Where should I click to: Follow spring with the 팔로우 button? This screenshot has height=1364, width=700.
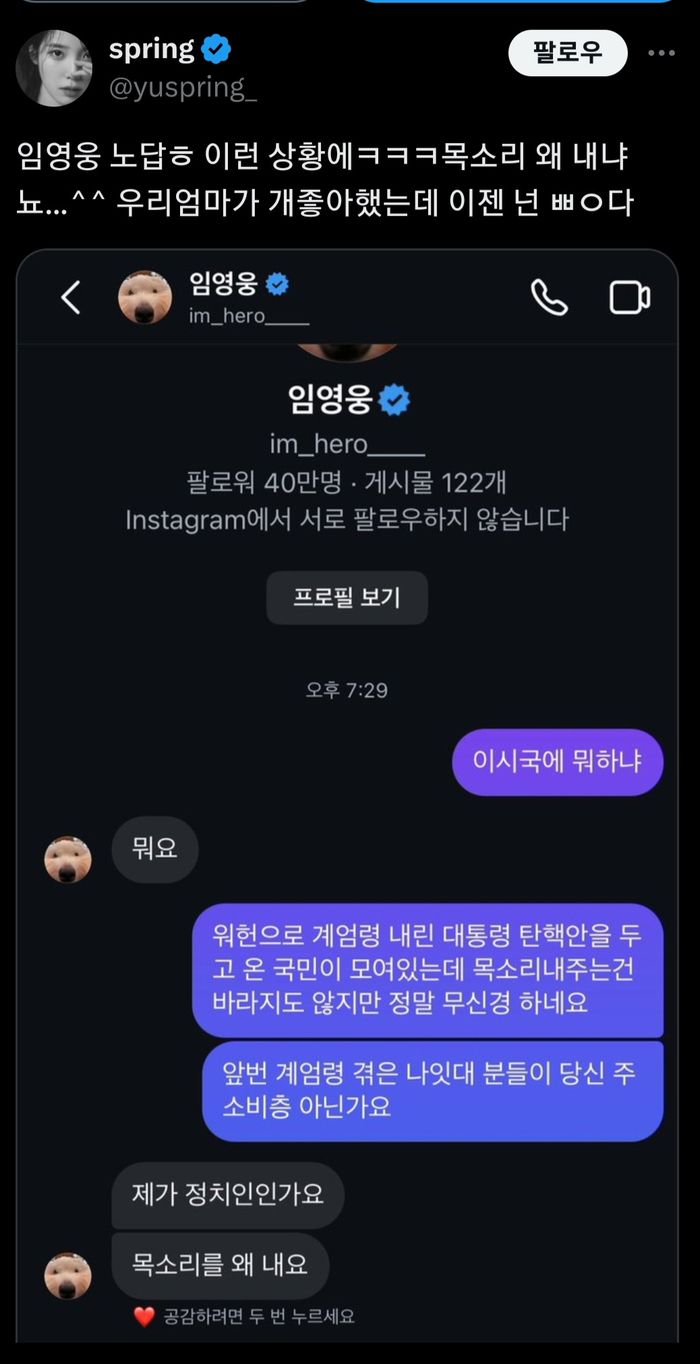coord(567,53)
